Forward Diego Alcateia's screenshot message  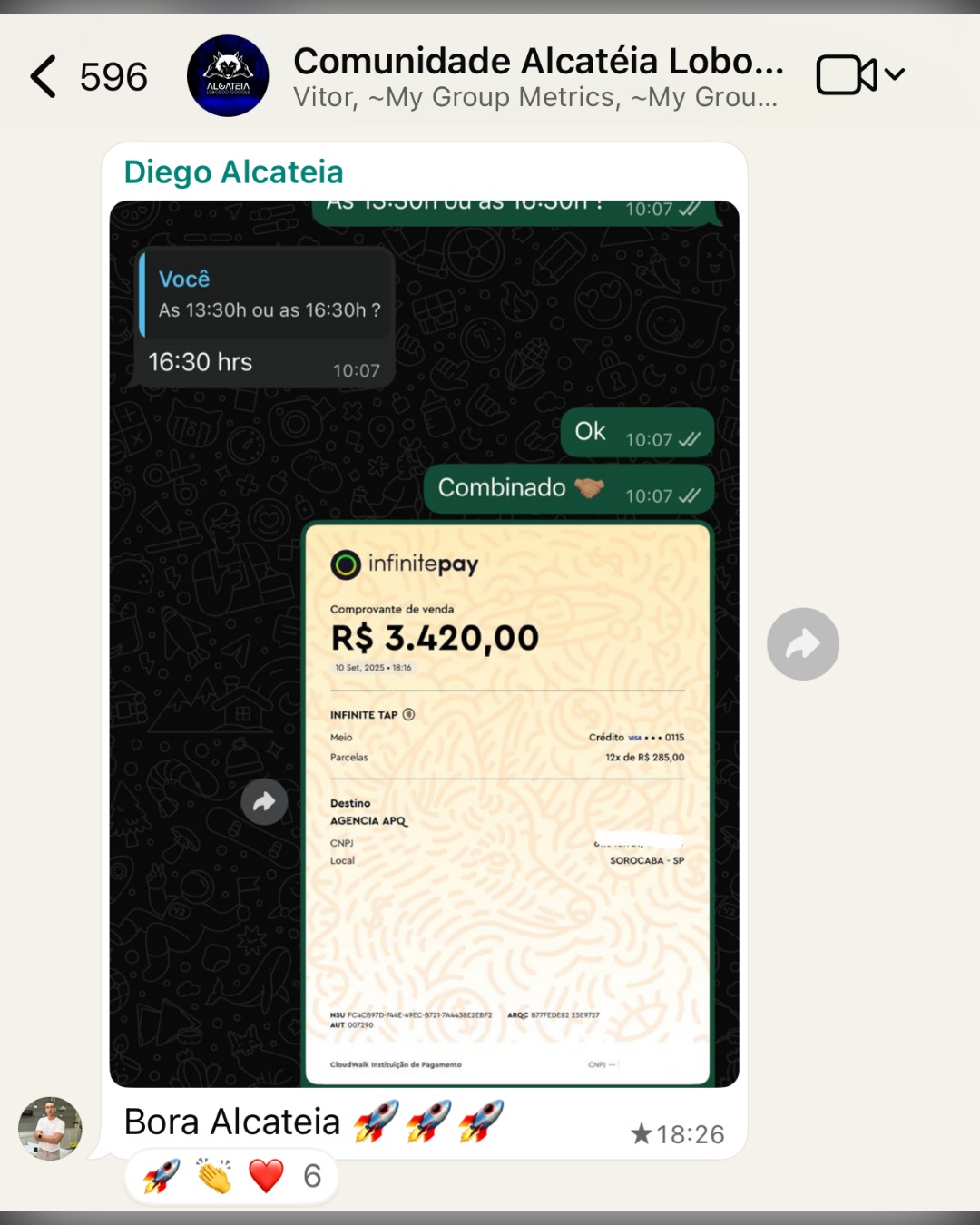click(x=802, y=644)
